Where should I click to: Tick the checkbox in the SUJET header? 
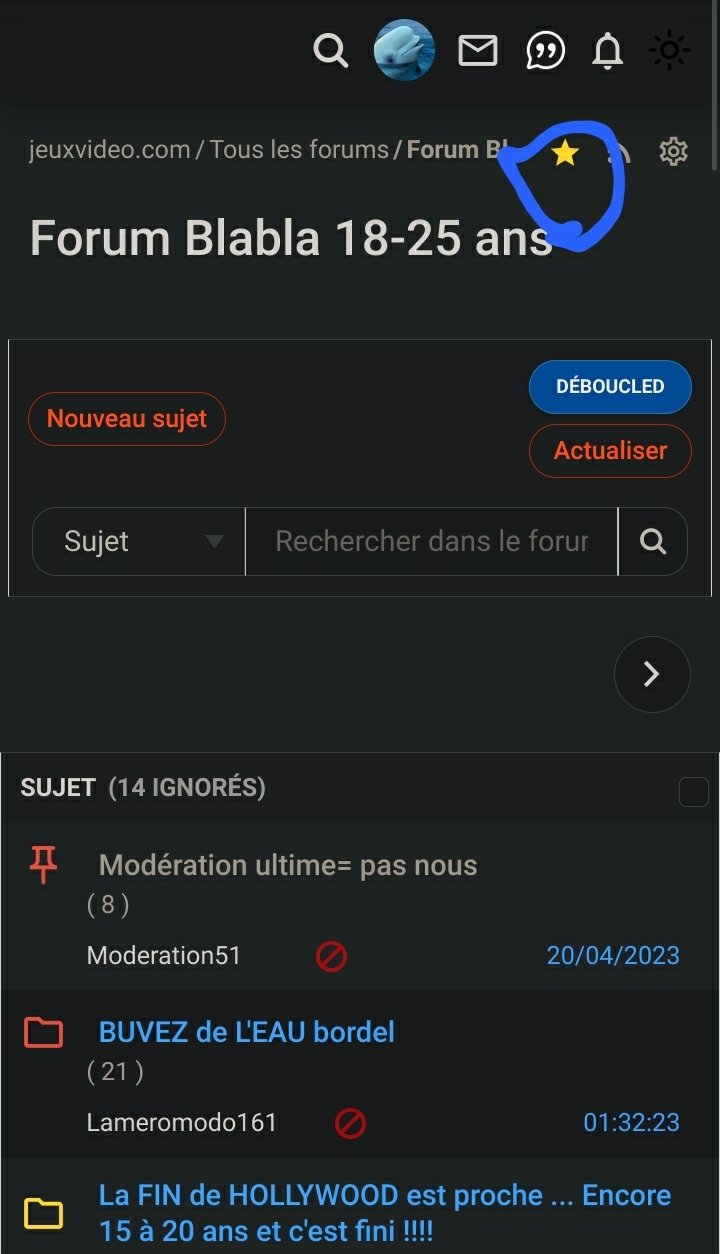(x=693, y=791)
